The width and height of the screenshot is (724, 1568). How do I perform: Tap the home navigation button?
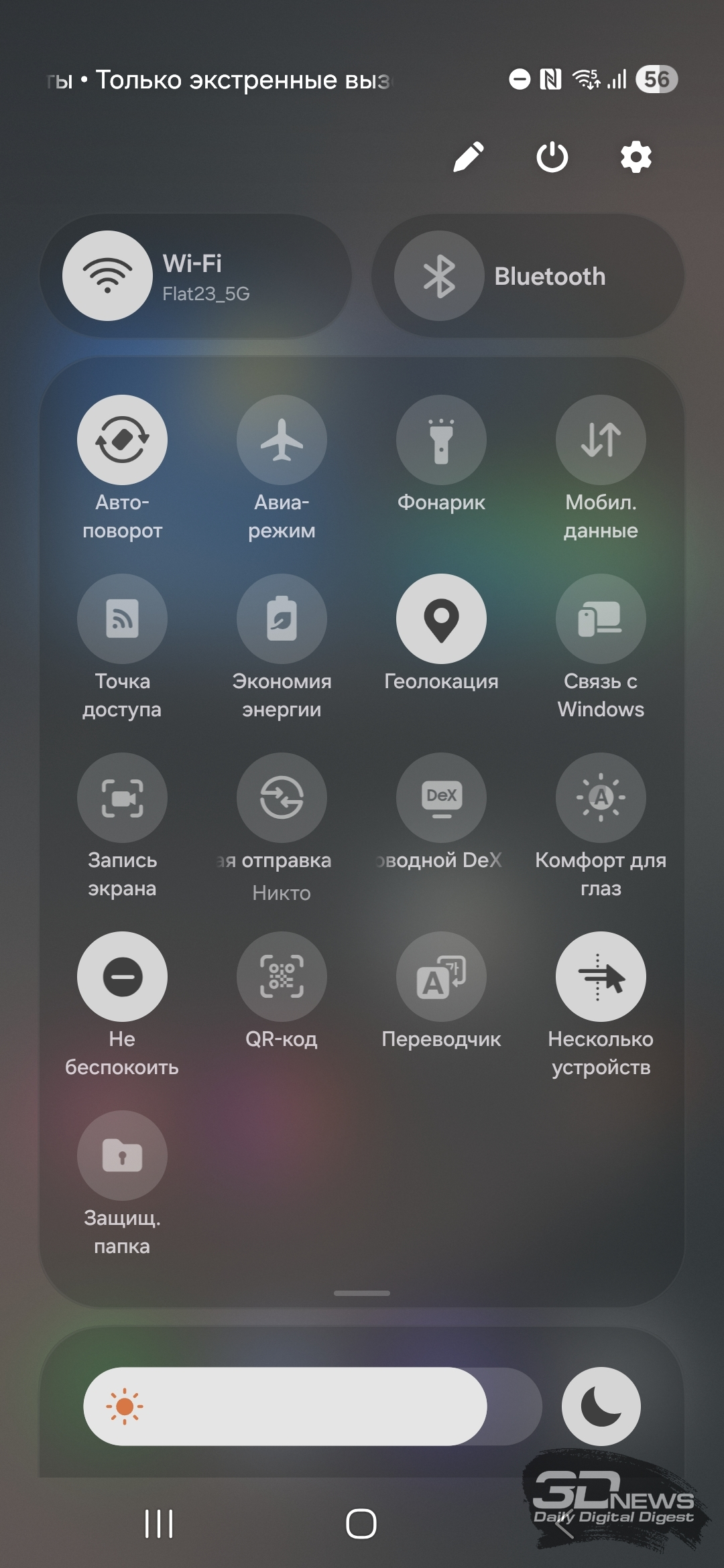(x=361, y=1524)
